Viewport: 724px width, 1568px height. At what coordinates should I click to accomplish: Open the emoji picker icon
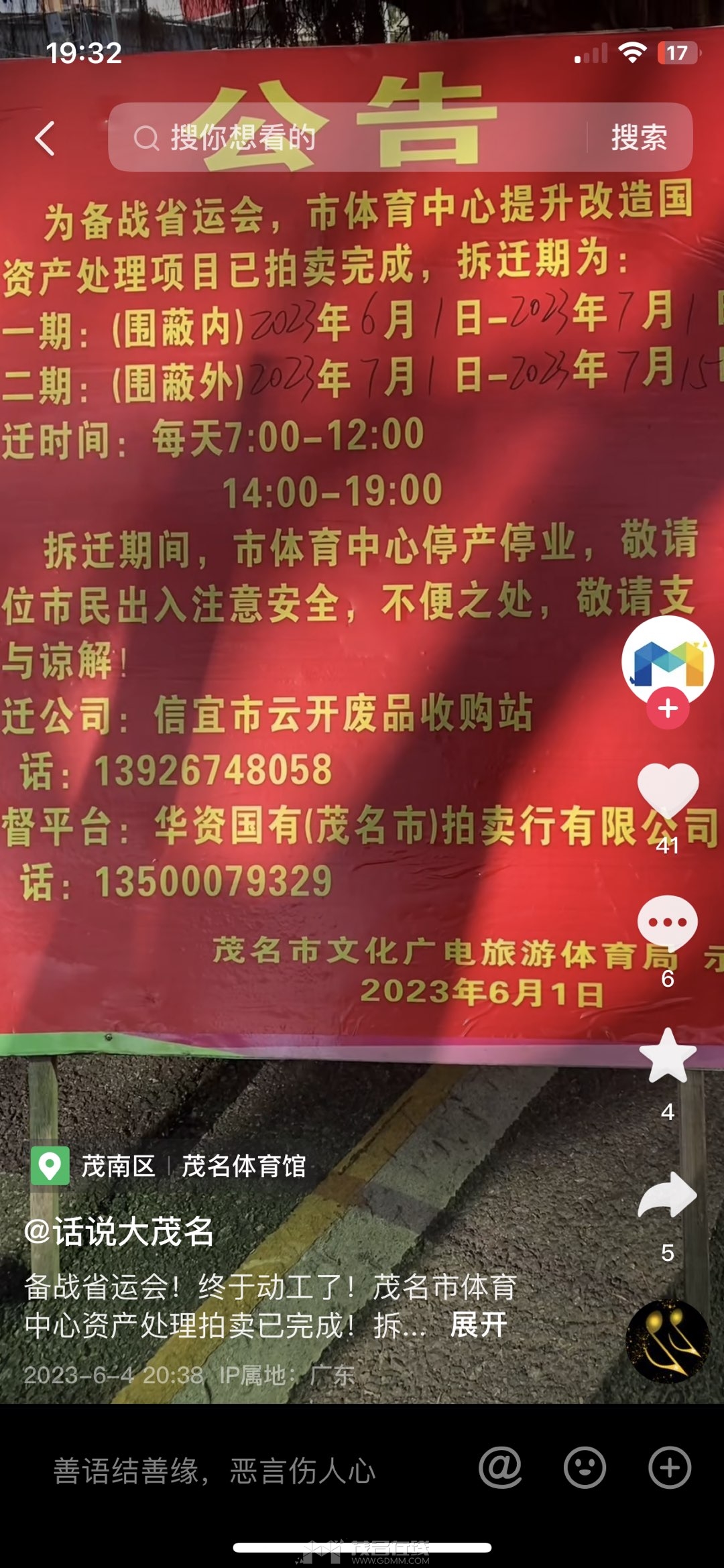585,1467
